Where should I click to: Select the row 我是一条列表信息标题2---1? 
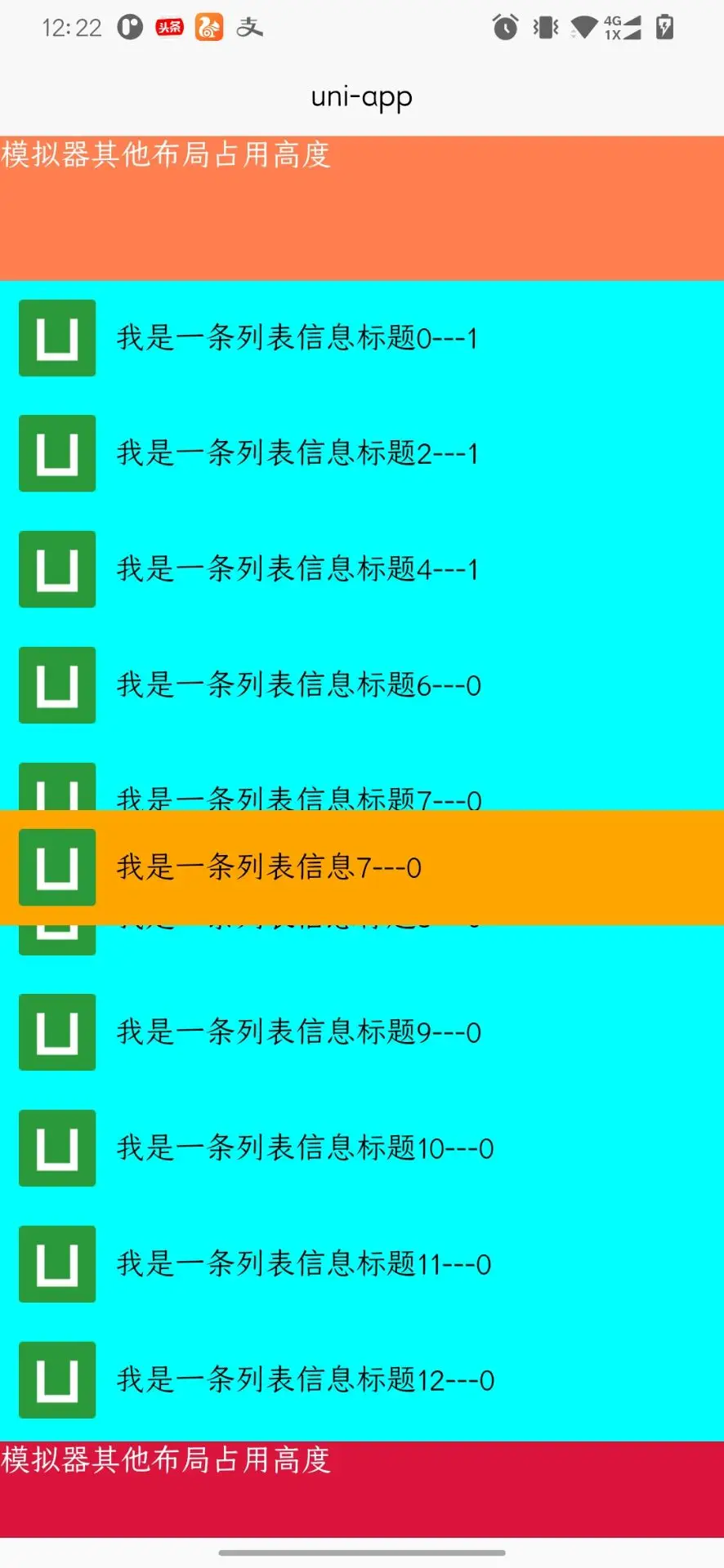point(362,454)
